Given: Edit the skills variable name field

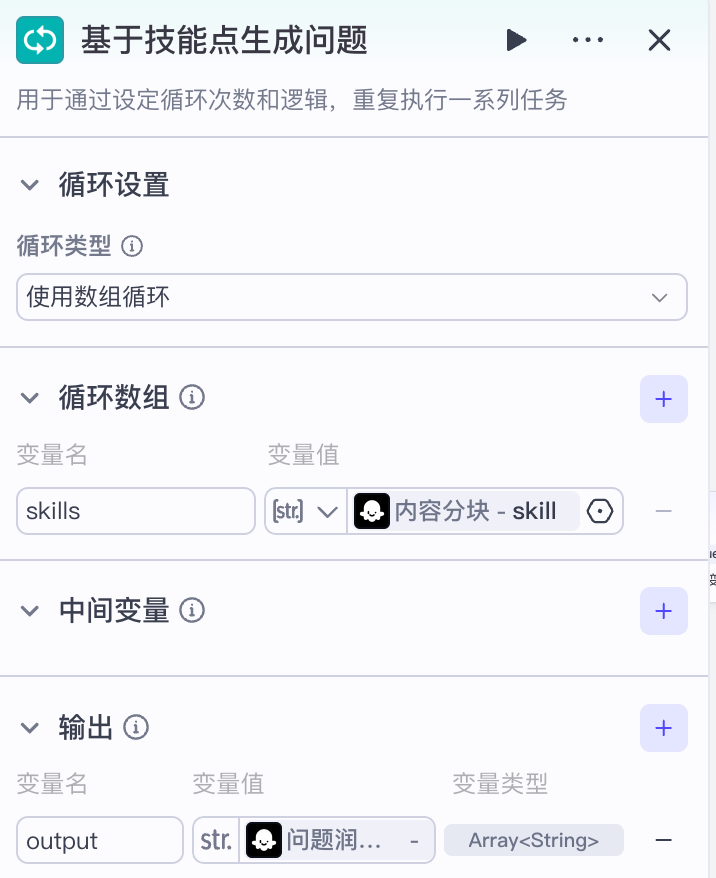Looking at the screenshot, I should point(136,511).
